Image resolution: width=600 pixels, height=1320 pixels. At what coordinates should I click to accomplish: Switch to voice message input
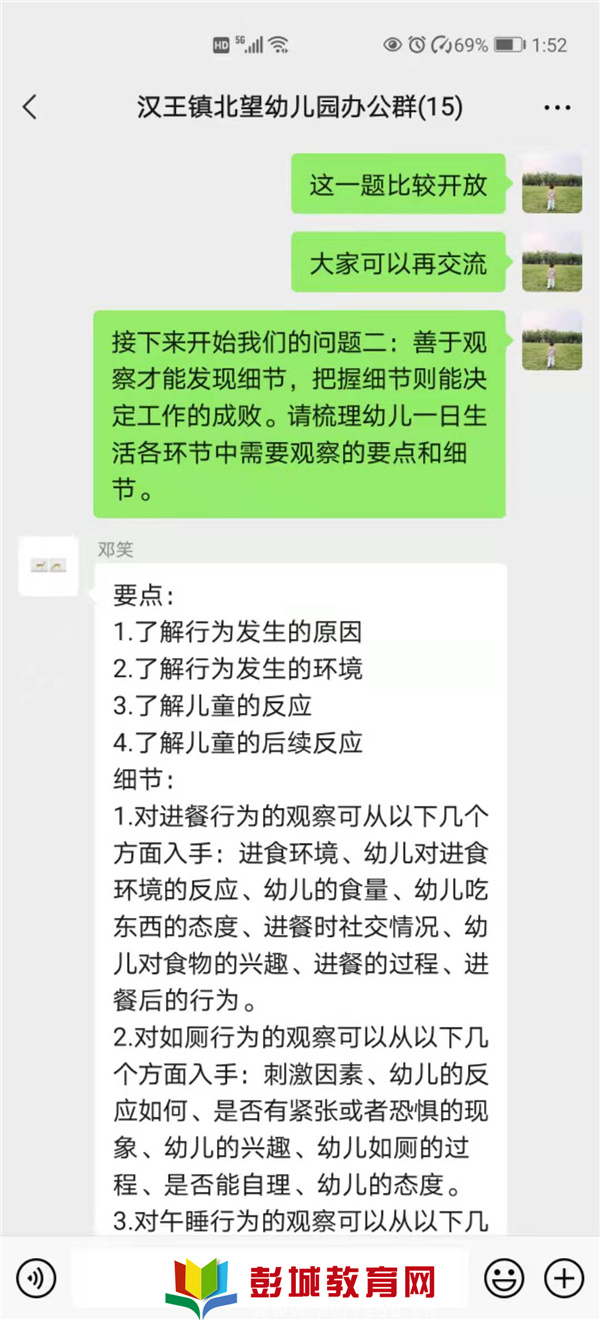click(37, 1277)
